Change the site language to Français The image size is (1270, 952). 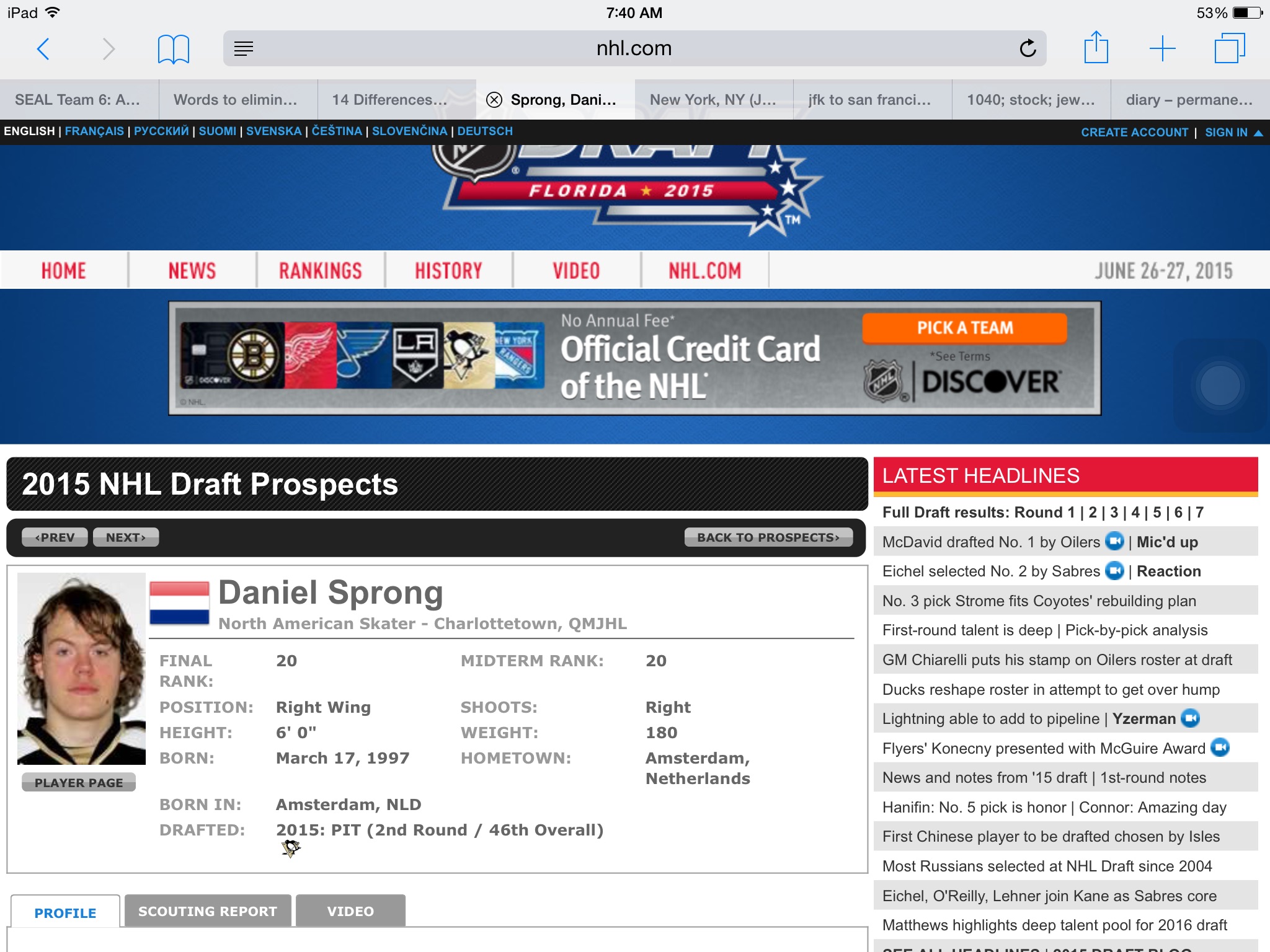pos(94,131)
